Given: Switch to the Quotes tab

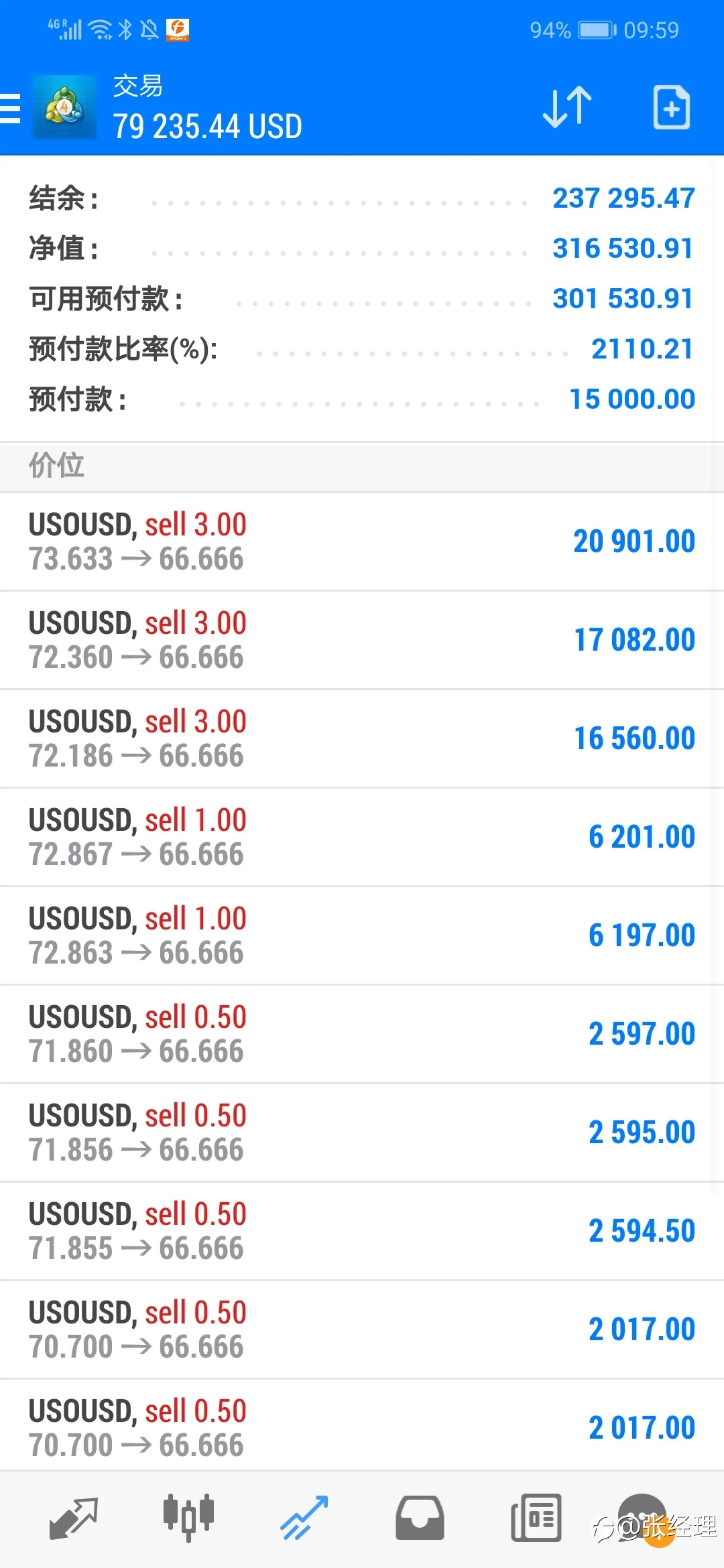Looking at the screenshot, I should pyautogui.click(x=74, y=1518).
